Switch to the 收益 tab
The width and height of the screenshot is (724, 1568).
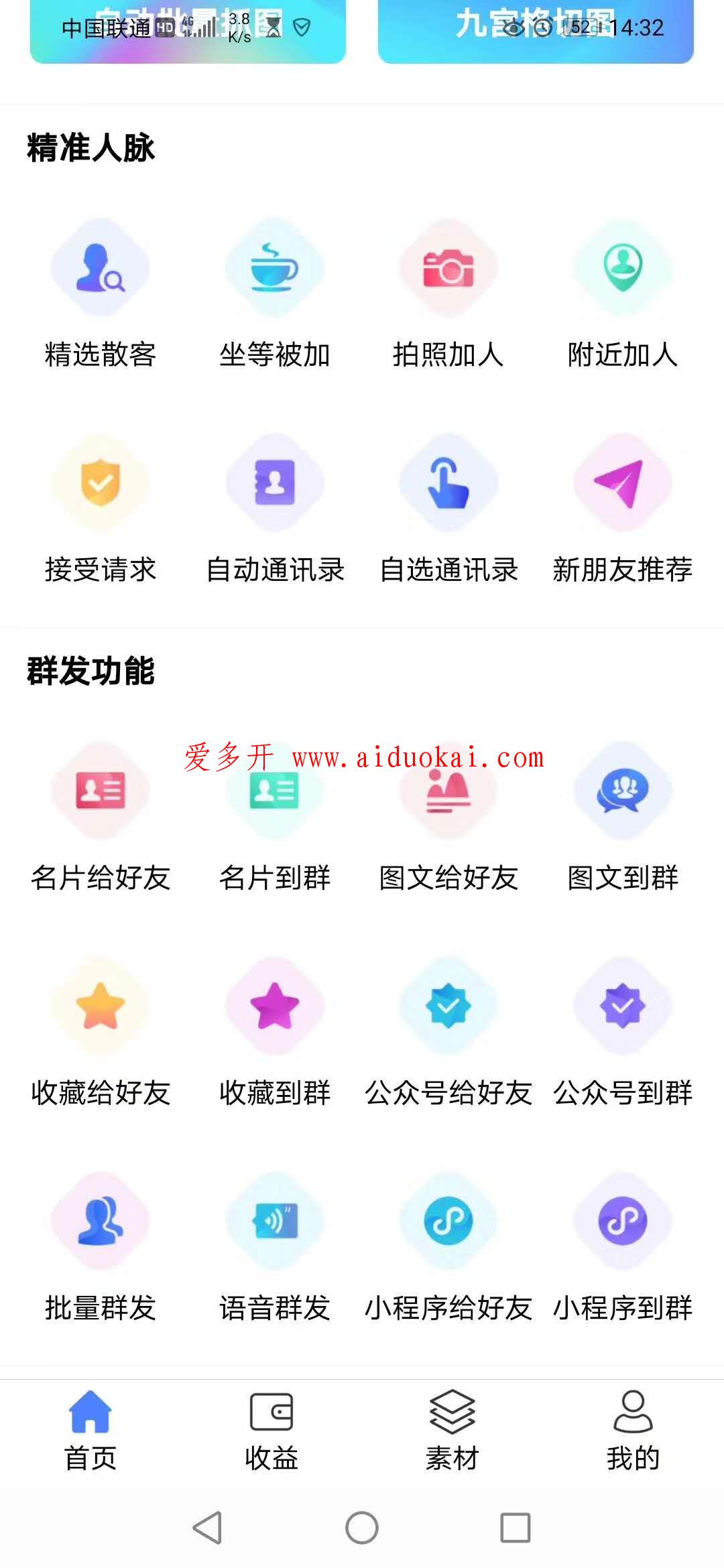(271, 1430)
